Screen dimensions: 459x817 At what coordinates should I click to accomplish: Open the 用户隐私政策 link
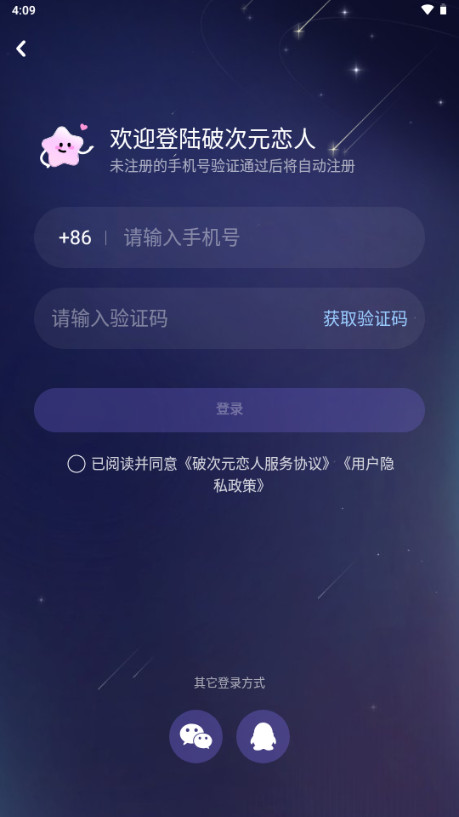click(x=367, y=464)
